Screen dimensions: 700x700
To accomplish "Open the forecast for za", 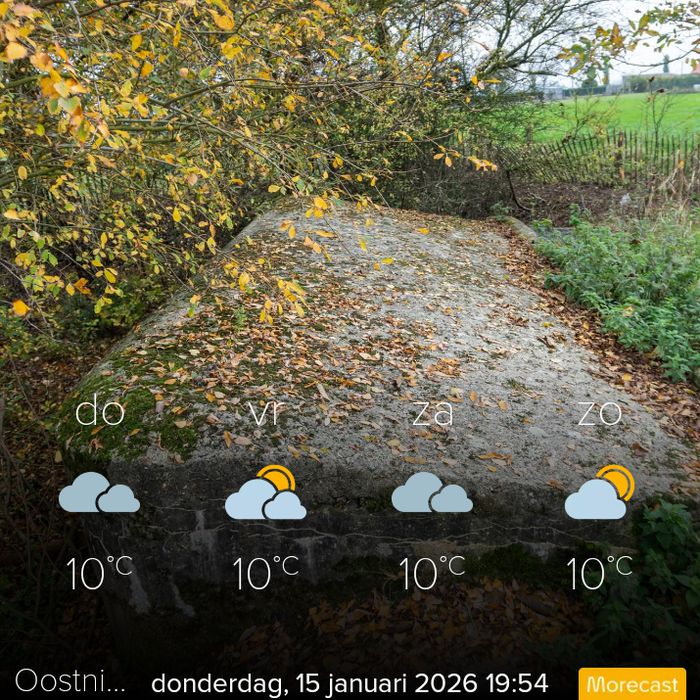I will pyautogui.click(x=432, y=494).
